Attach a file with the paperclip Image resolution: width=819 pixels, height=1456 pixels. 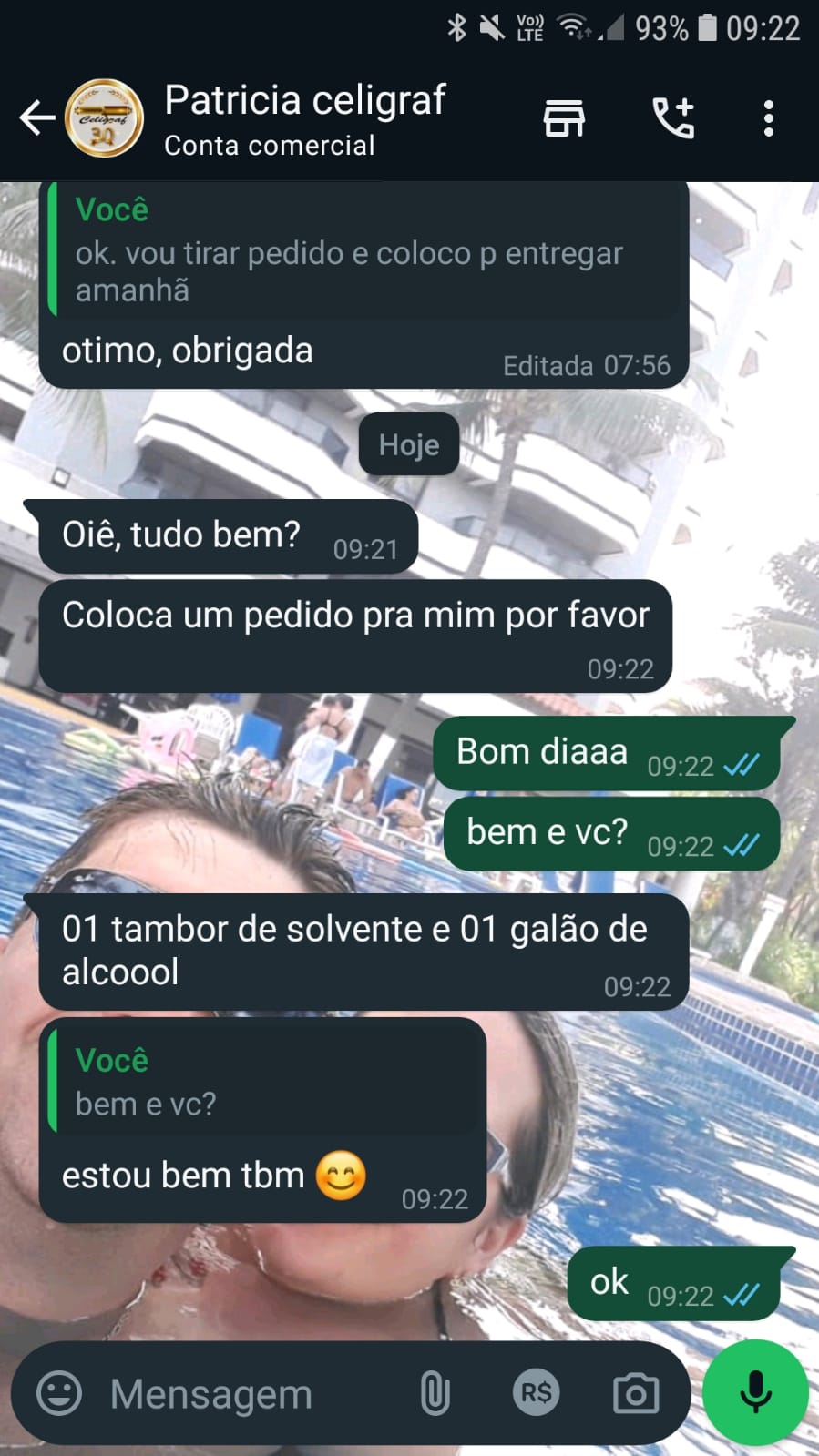pyautogui.click(x=435, y=1393)
